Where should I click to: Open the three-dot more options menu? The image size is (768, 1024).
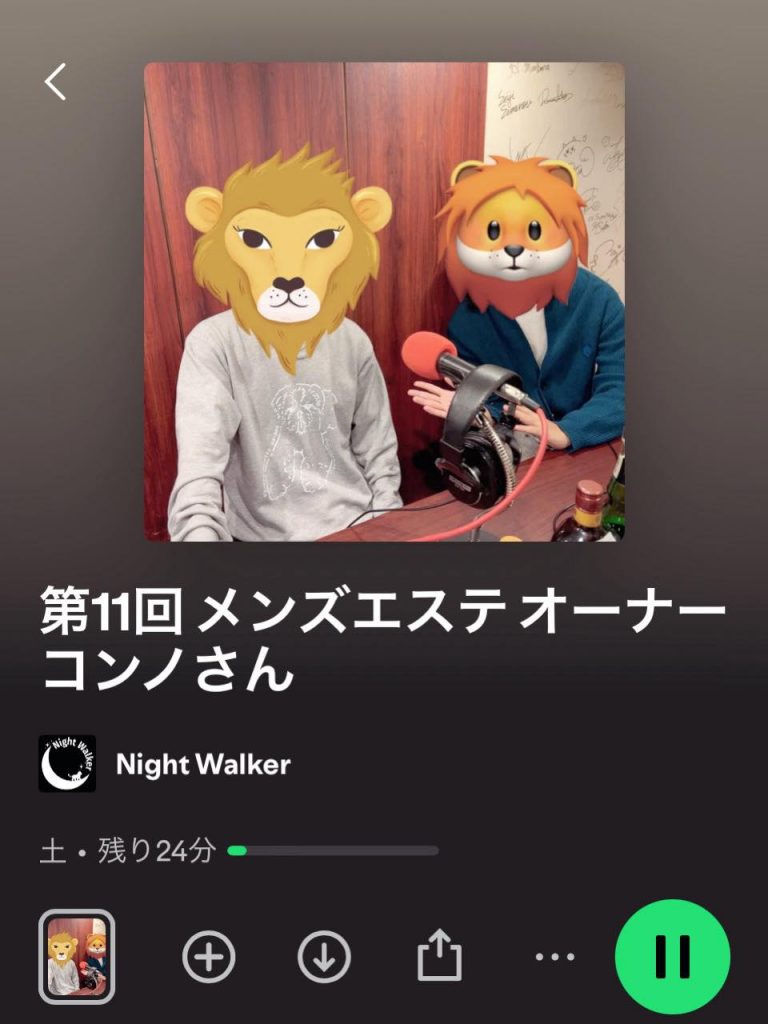[x=555, y=958]
